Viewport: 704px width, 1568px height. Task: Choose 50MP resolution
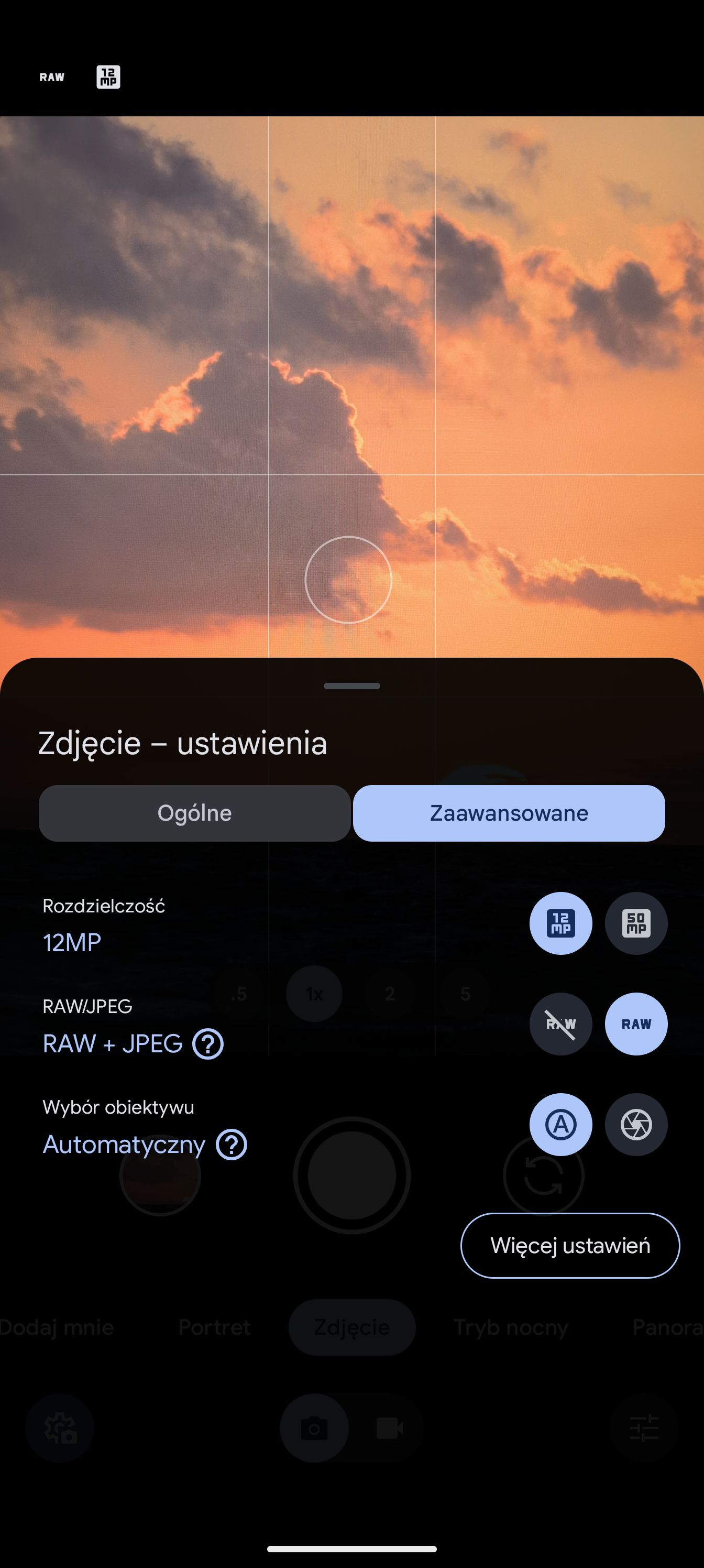click(x=636, y=923)
